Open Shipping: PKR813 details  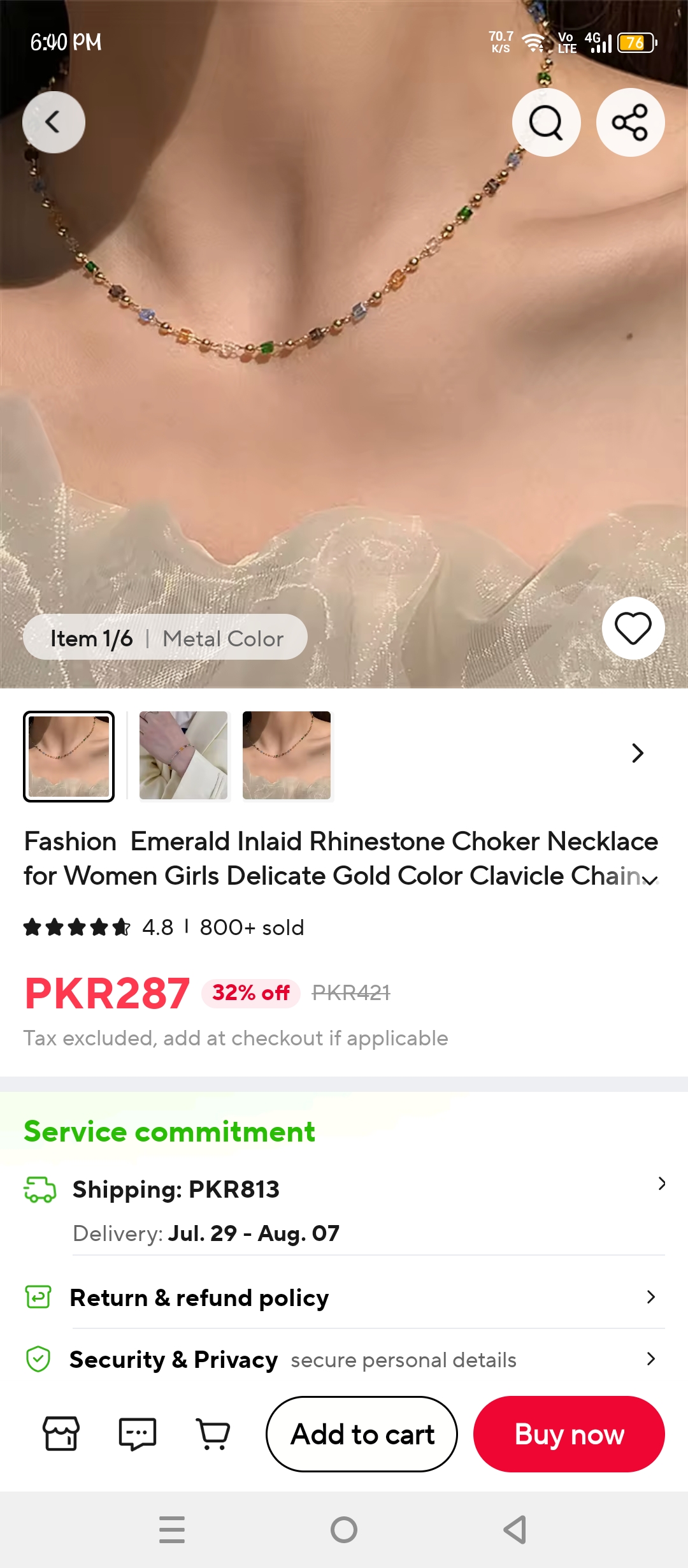[x=344, y=1210]
